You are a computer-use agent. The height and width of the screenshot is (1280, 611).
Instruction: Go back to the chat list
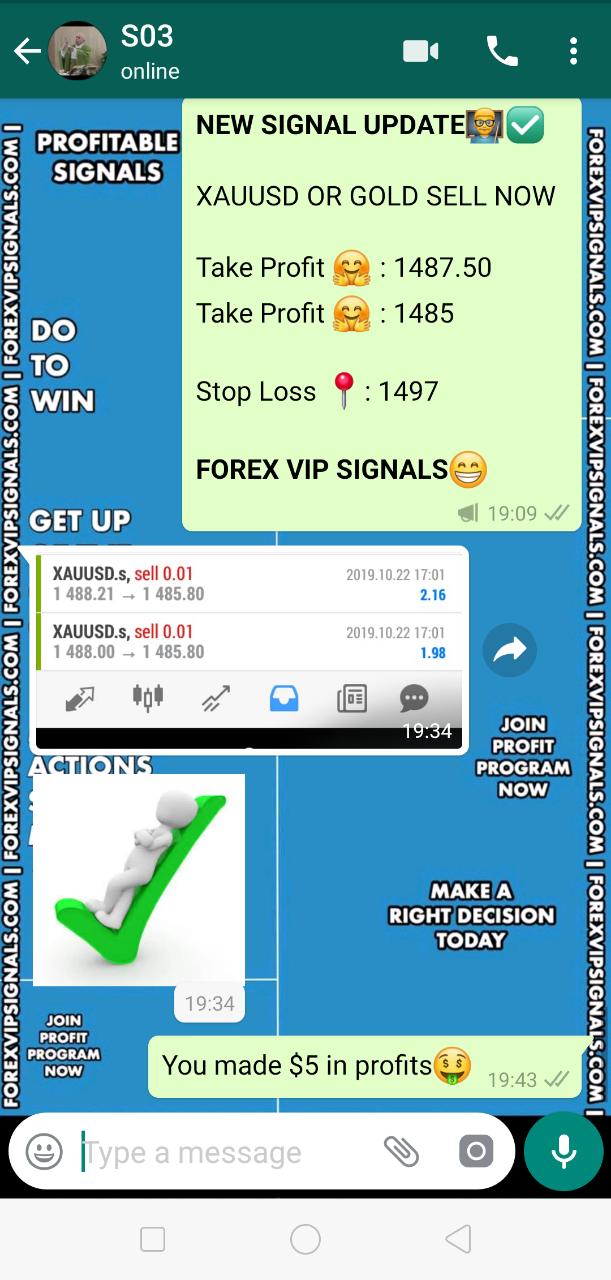(x=26, y=51)
